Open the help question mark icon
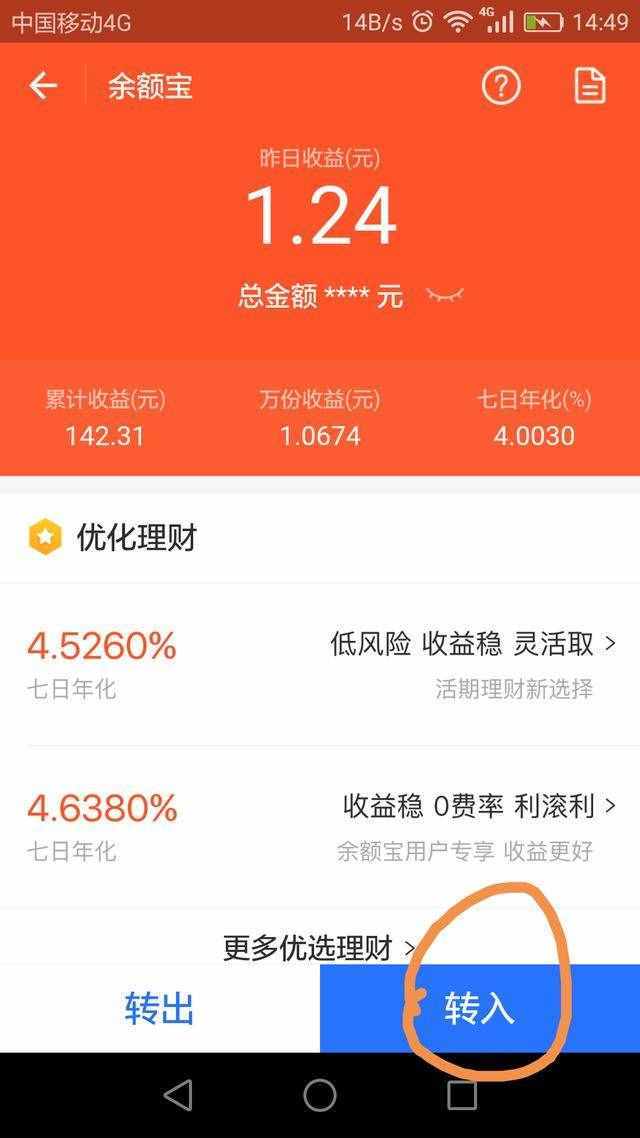The width and height of the screenshot is (640, 1138). point(501,86)
